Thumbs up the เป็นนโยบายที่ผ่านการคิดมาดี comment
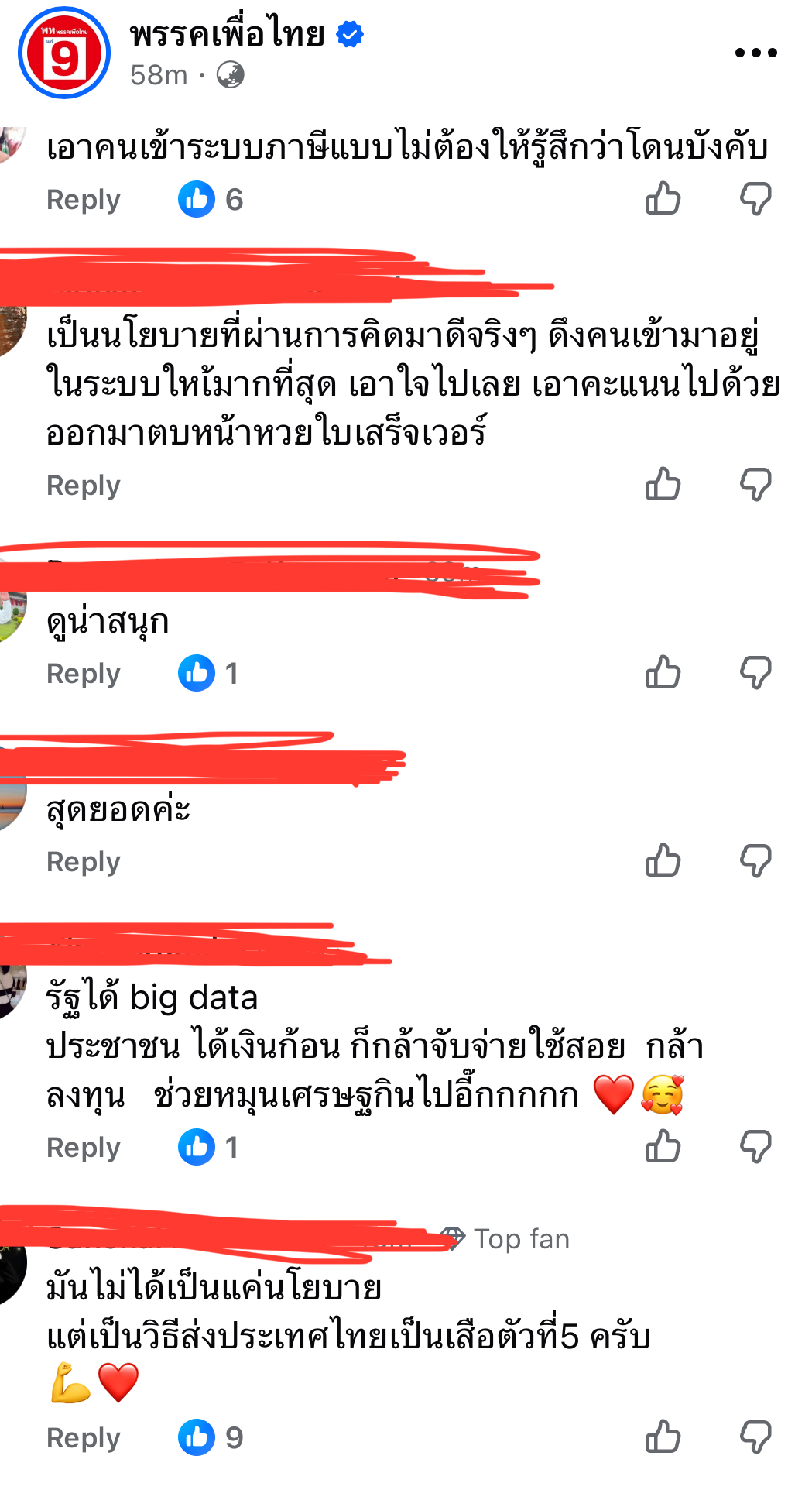The height and width of the screenshot is (1490, 812). (663, 485)
